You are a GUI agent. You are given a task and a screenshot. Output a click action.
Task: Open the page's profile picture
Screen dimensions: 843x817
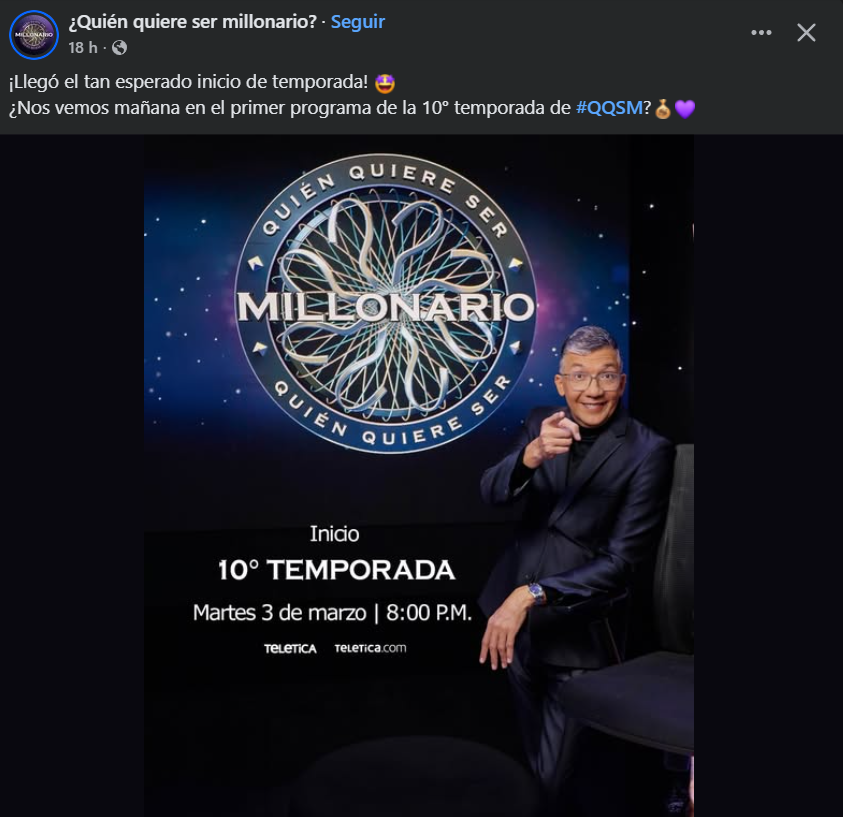click(x=34, y=35)
